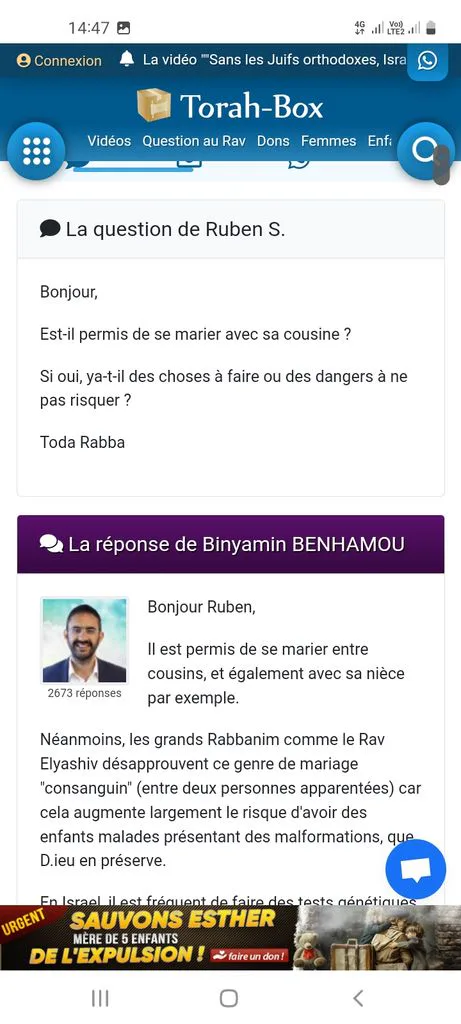Open the Femmes section

coord(328,141)
